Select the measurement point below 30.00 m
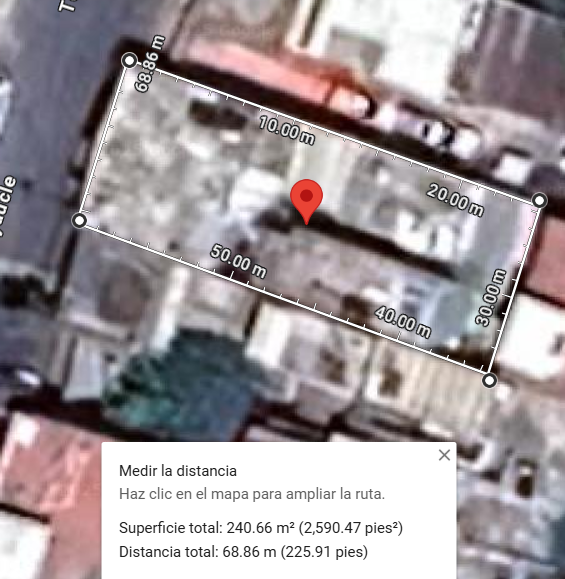Screen dimensions: 565x579 click(x=489, y=380)
